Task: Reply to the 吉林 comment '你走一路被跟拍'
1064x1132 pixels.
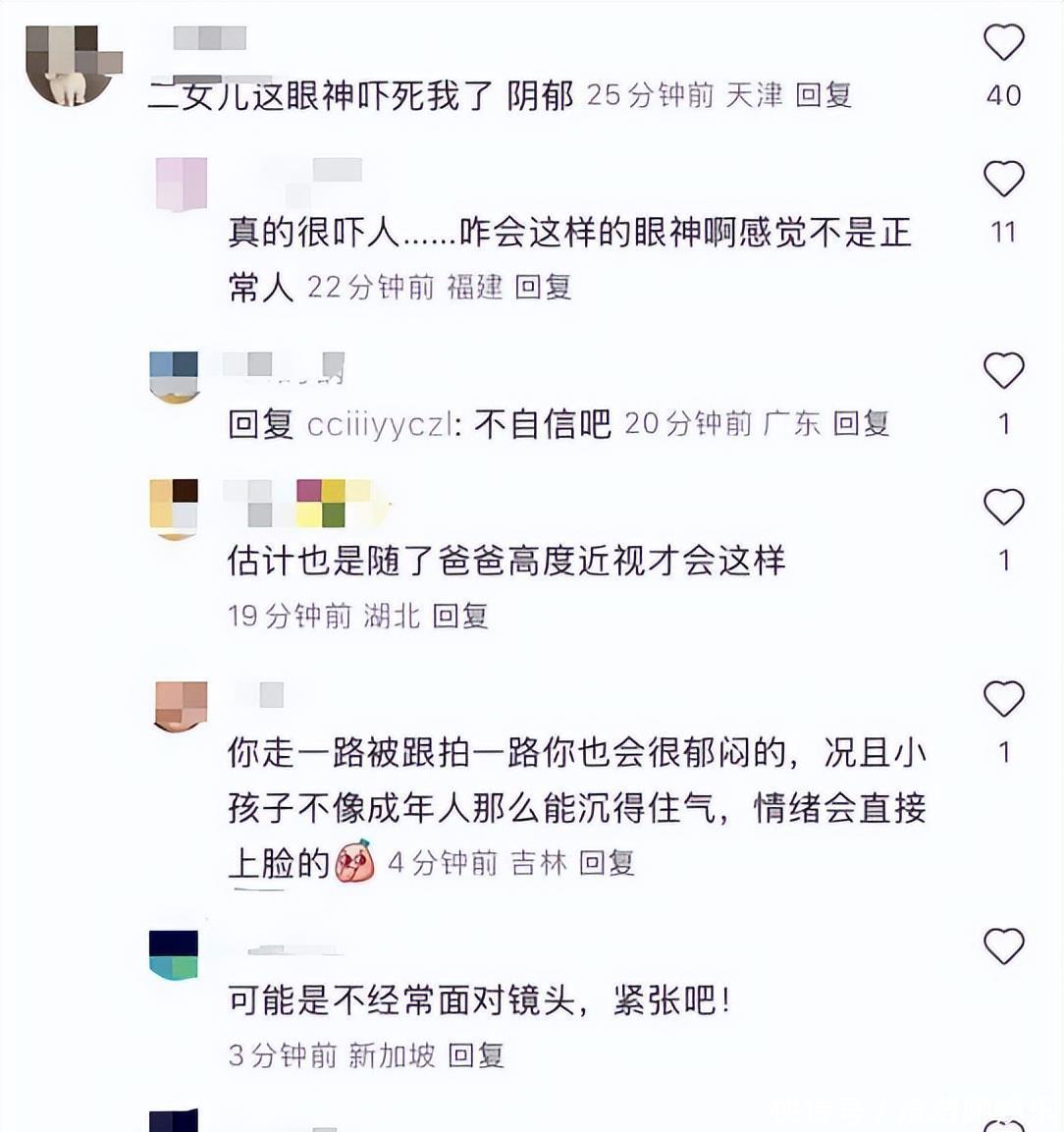Action: [x=606, y=863]
